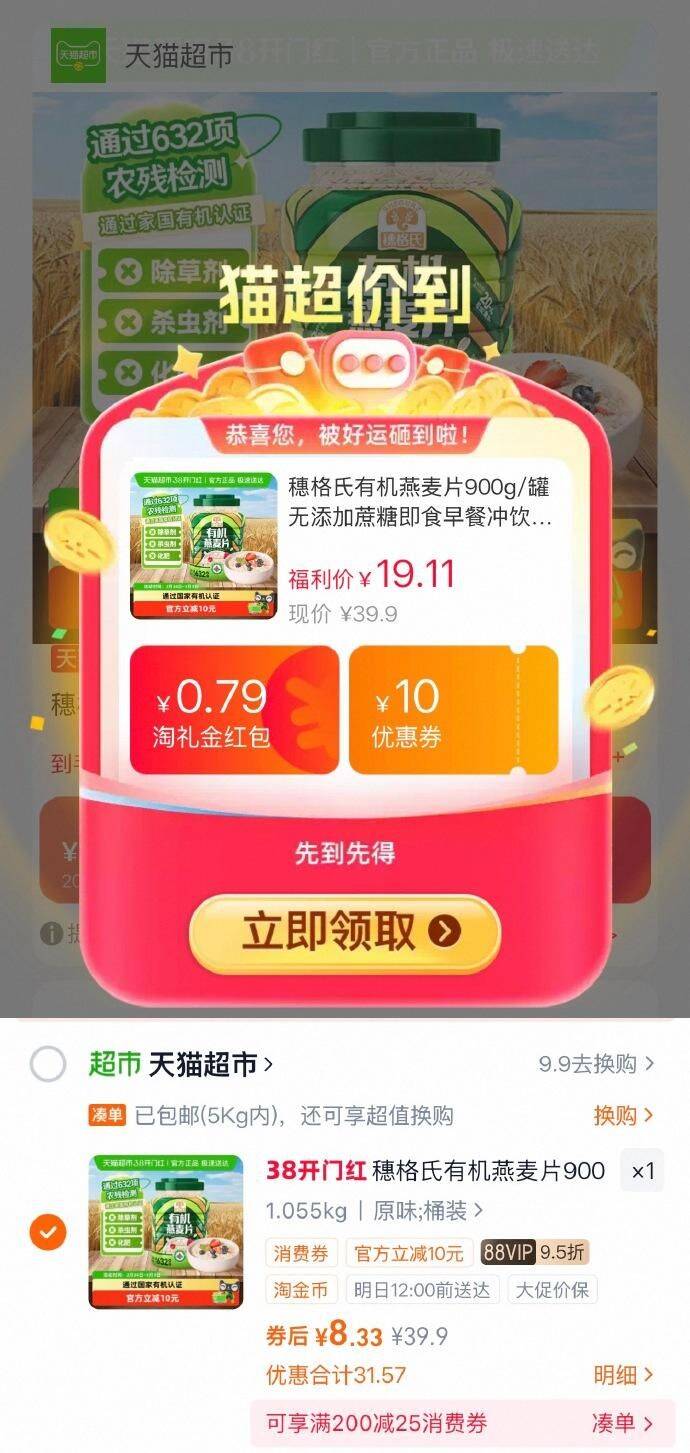Tap 换购 next to the free-shipping notice
The width and height of the screenshot is (690, 1453).
tap(623, 1115)
